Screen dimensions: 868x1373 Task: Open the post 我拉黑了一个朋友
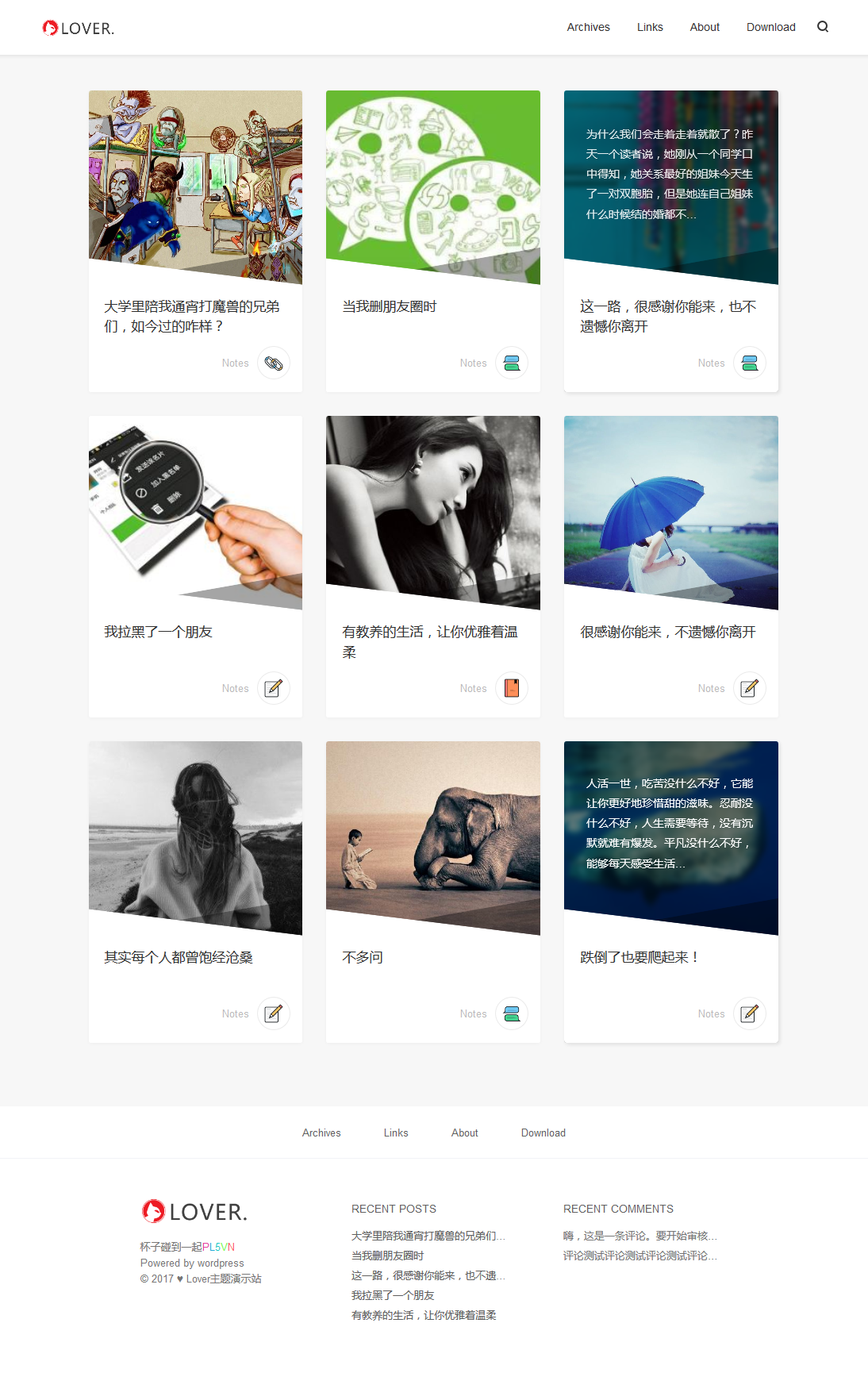pyautogui.click(x=158, y=632)
